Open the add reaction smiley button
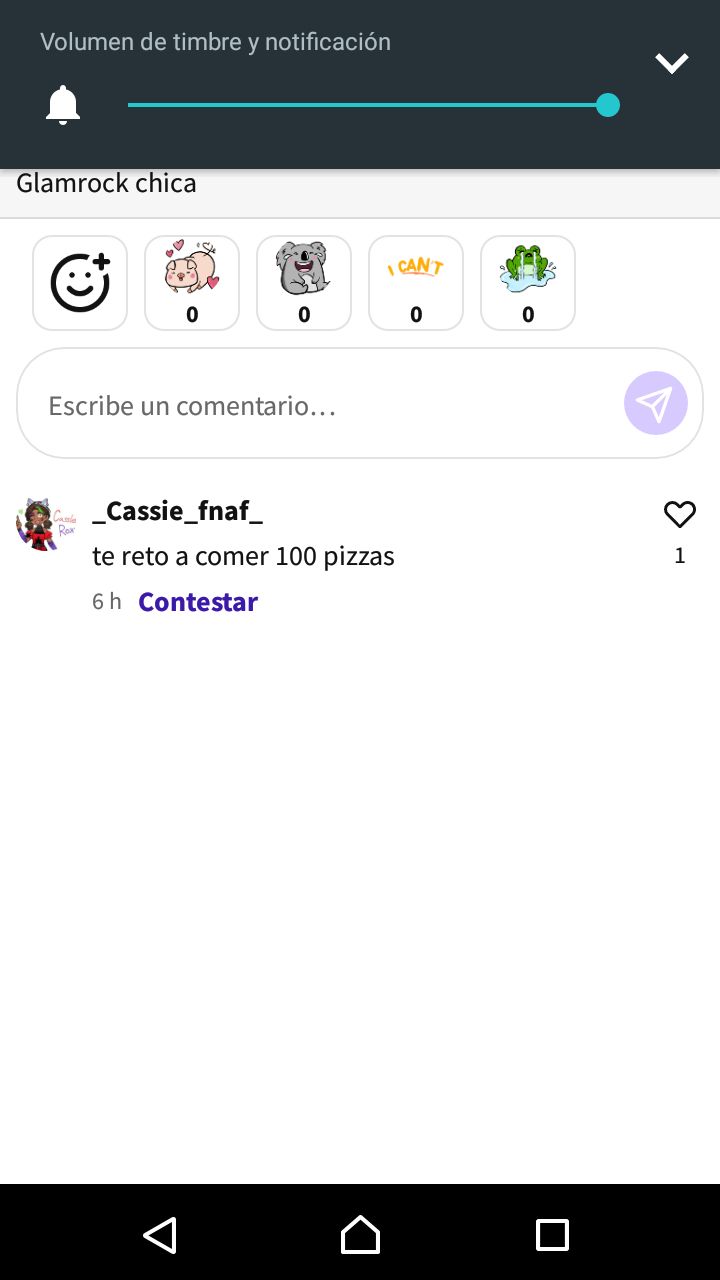This screenshot has width=720, height=1280. [80, 283]
